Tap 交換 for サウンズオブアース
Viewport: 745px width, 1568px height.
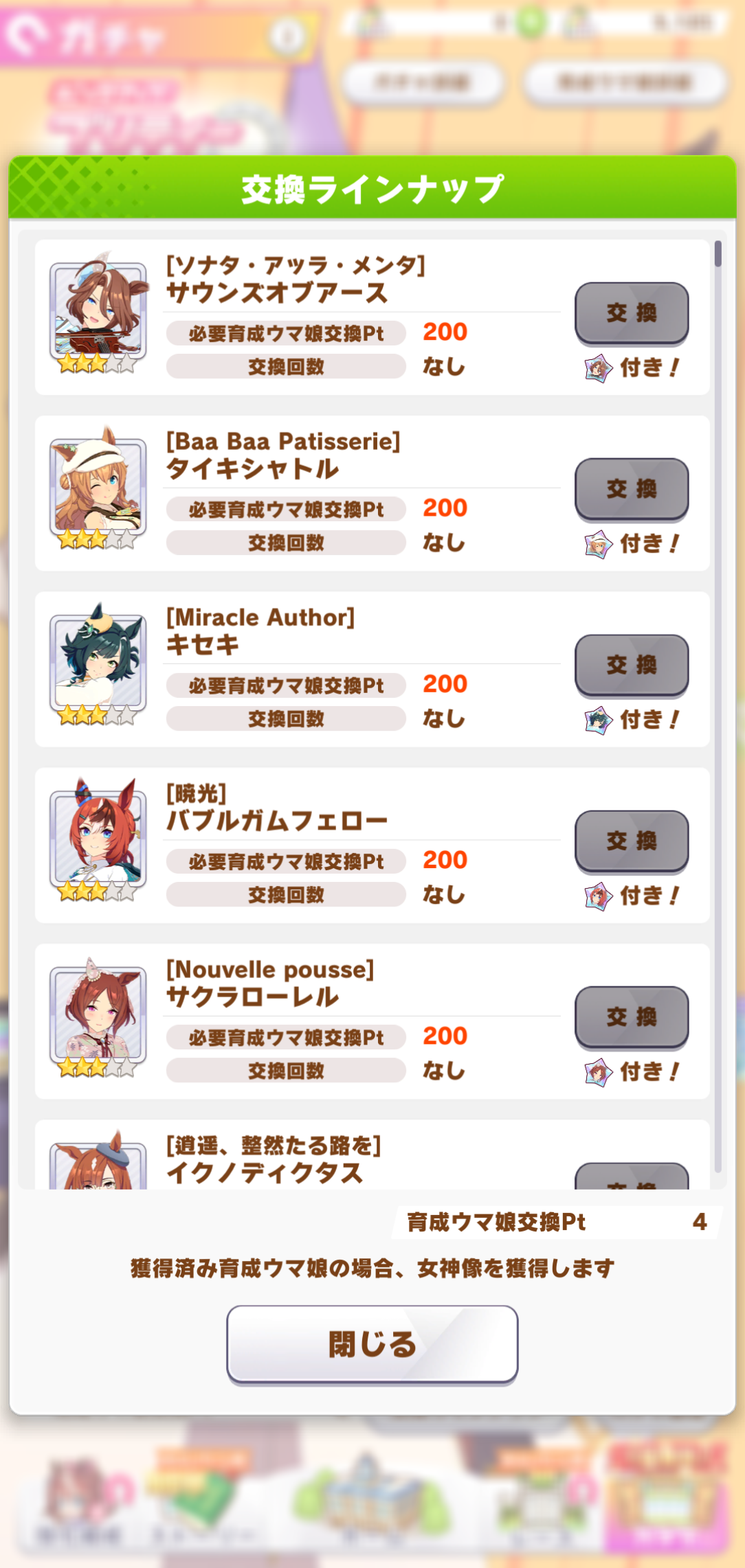(x=632, y=313)
